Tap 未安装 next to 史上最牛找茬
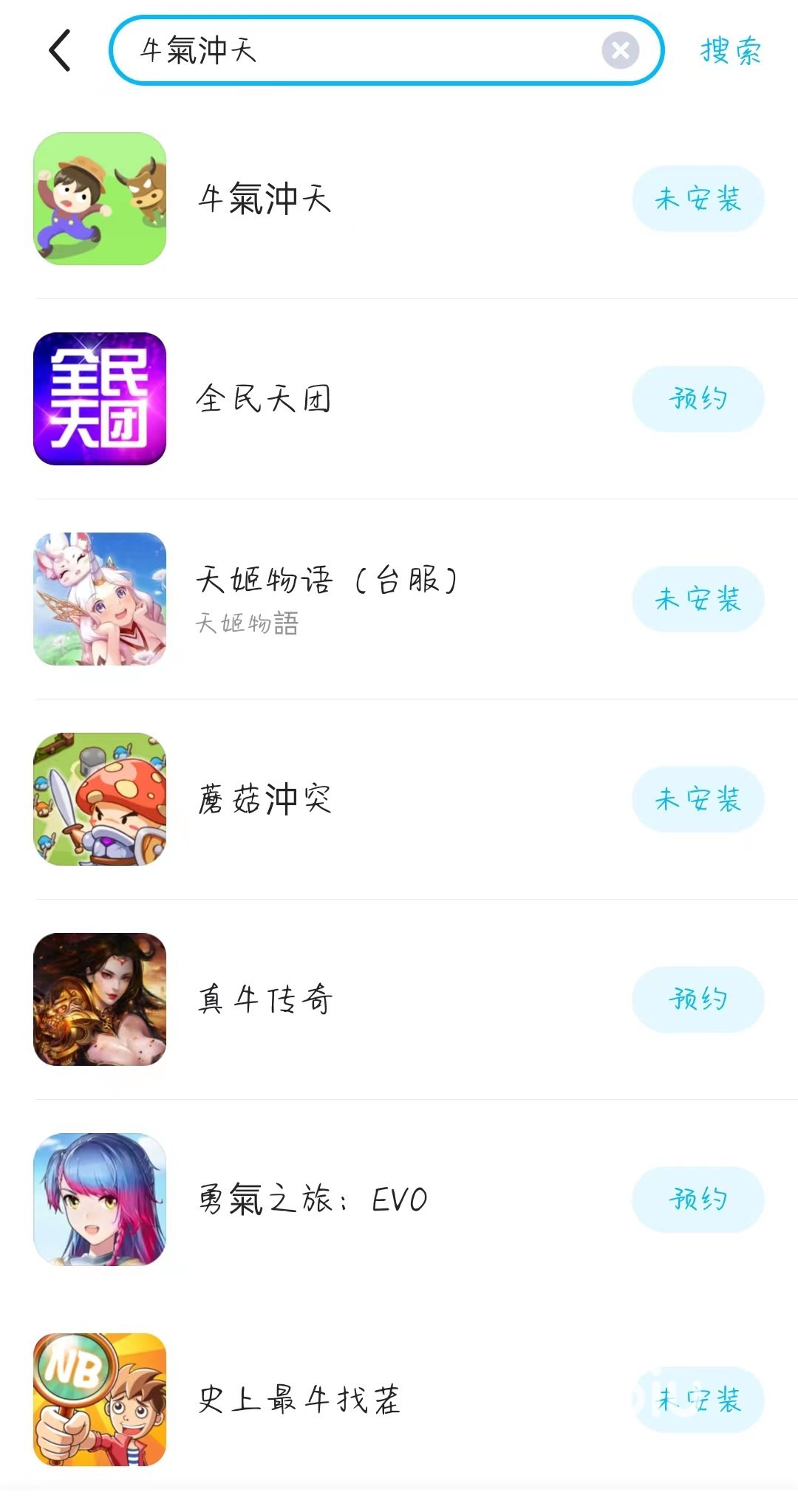Screen dimensions: 798x1512 pyautogui.click(x=698, y=1400)
